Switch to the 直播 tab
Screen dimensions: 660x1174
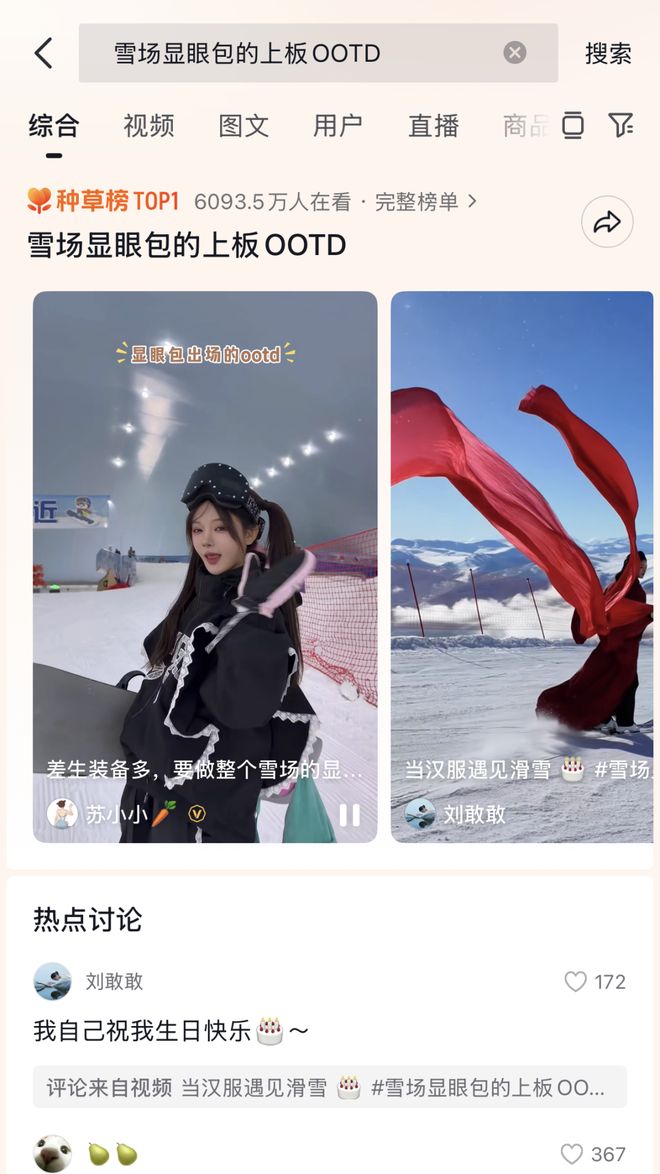click(x=433, y=125)
